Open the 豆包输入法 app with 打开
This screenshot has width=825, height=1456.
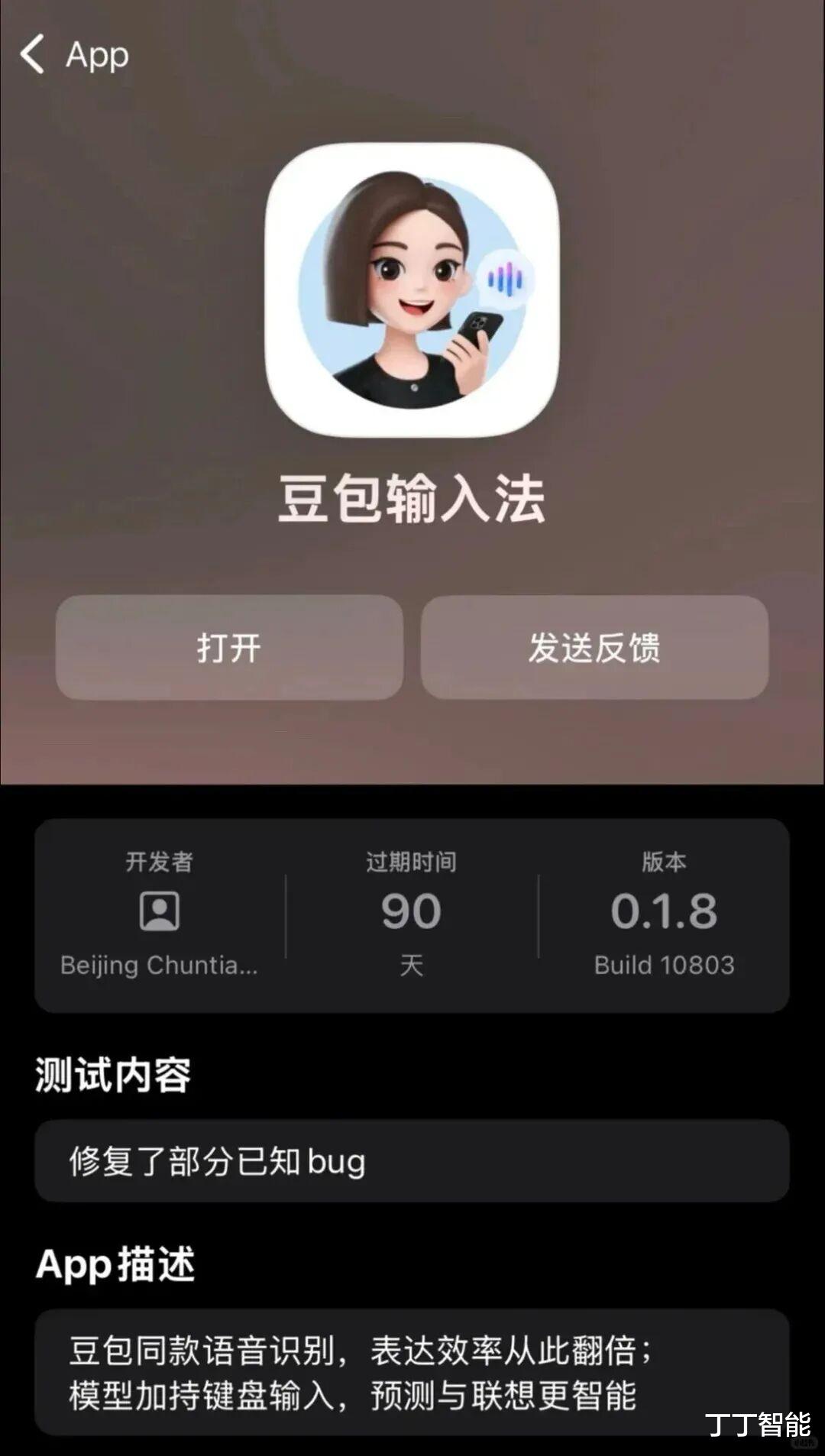(x=229, y=648)
